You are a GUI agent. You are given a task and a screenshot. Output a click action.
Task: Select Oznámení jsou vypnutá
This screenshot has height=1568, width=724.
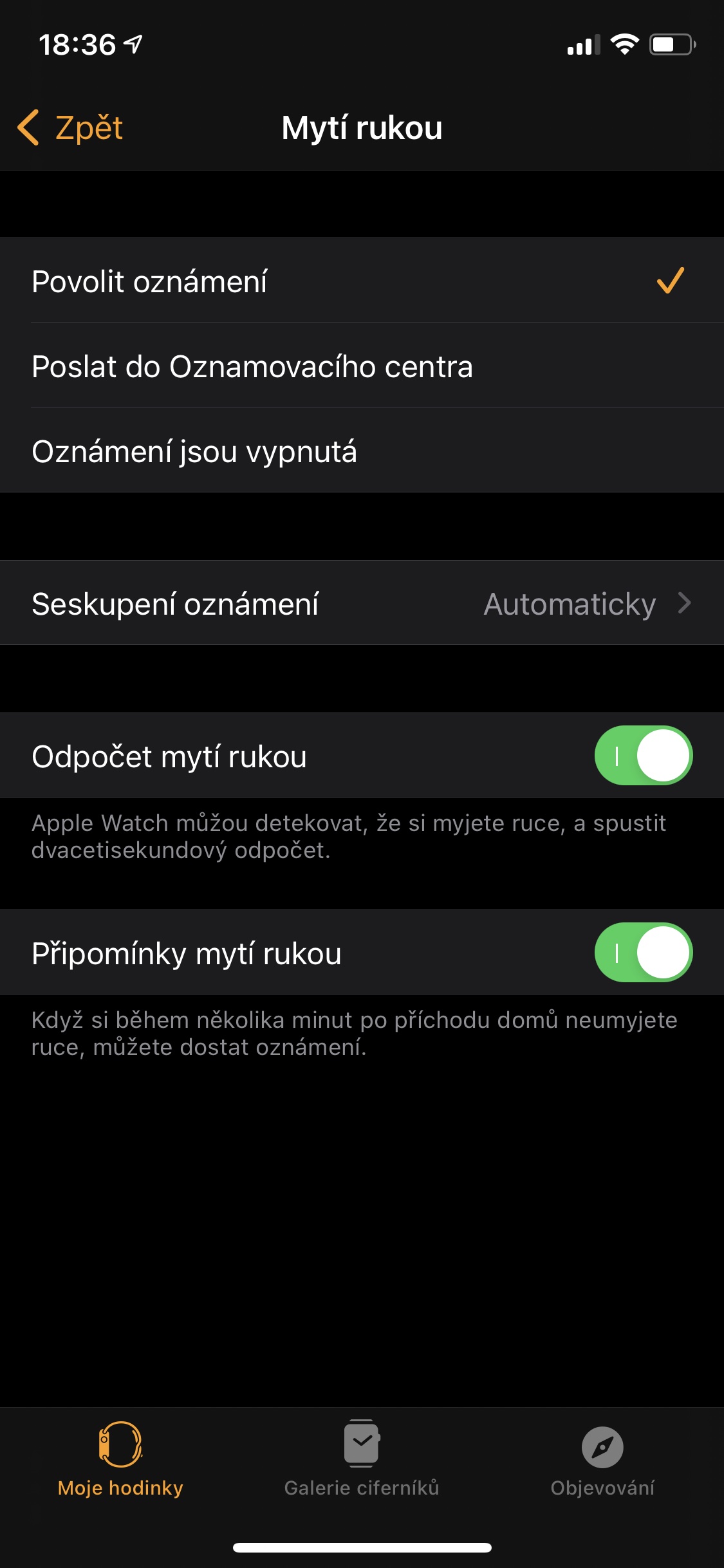click(360, 451)
